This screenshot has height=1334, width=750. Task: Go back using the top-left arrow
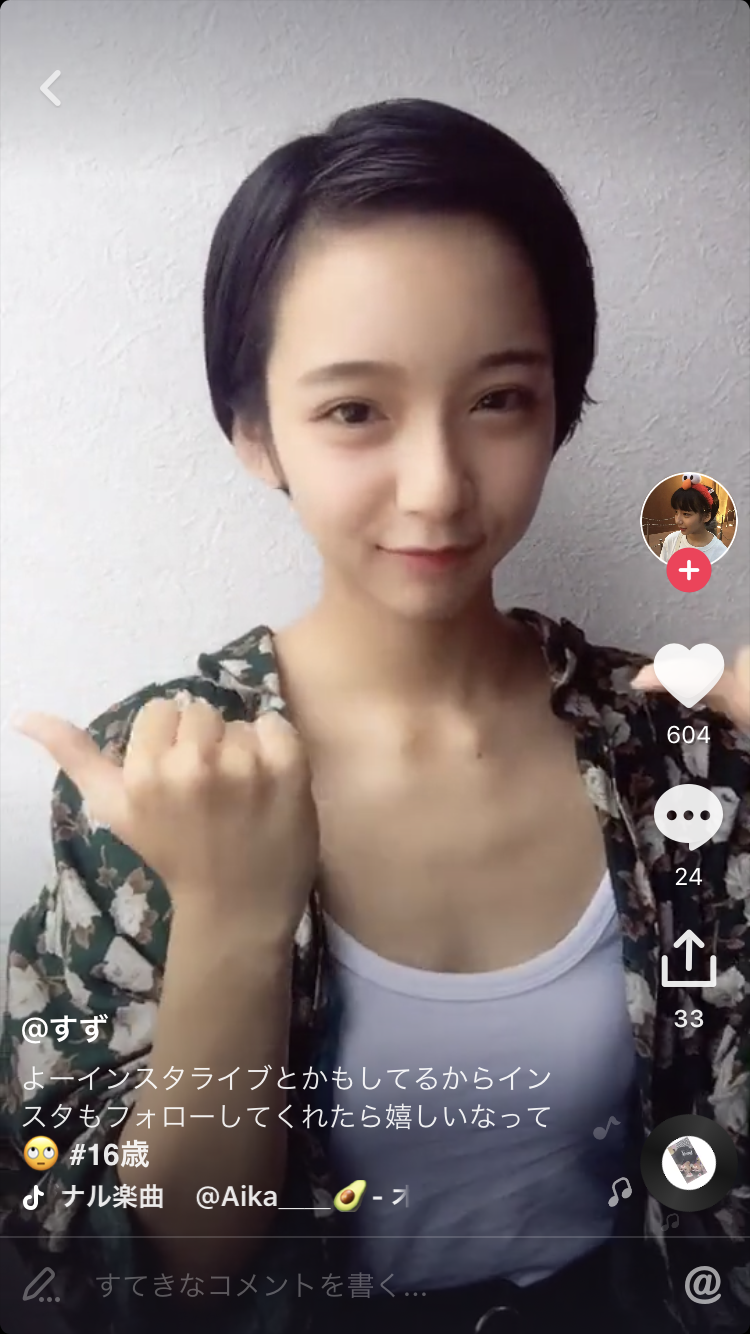(x=51, y=88)
